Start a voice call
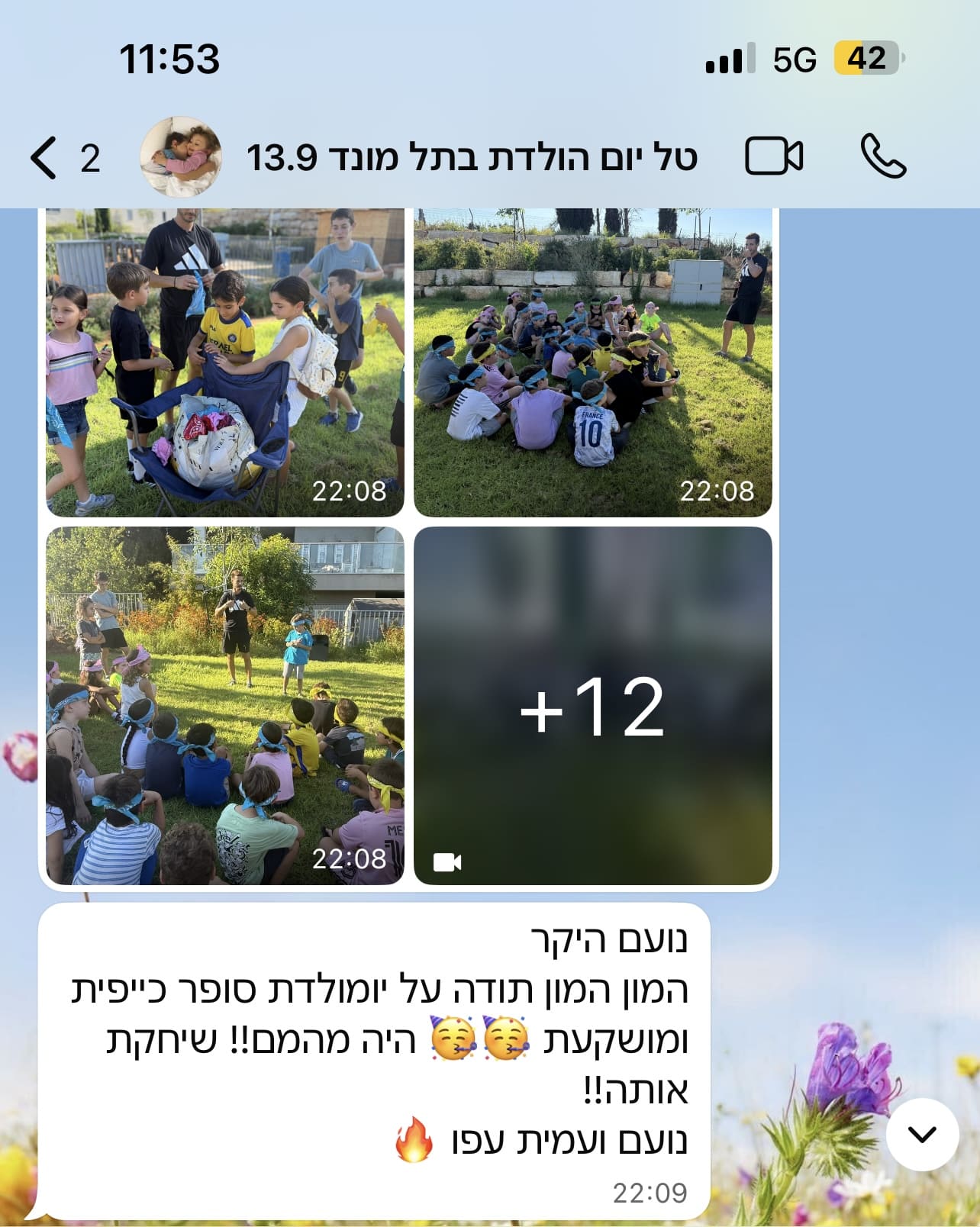This screenshot has width=980, height=1227. [x=883, y=156]
